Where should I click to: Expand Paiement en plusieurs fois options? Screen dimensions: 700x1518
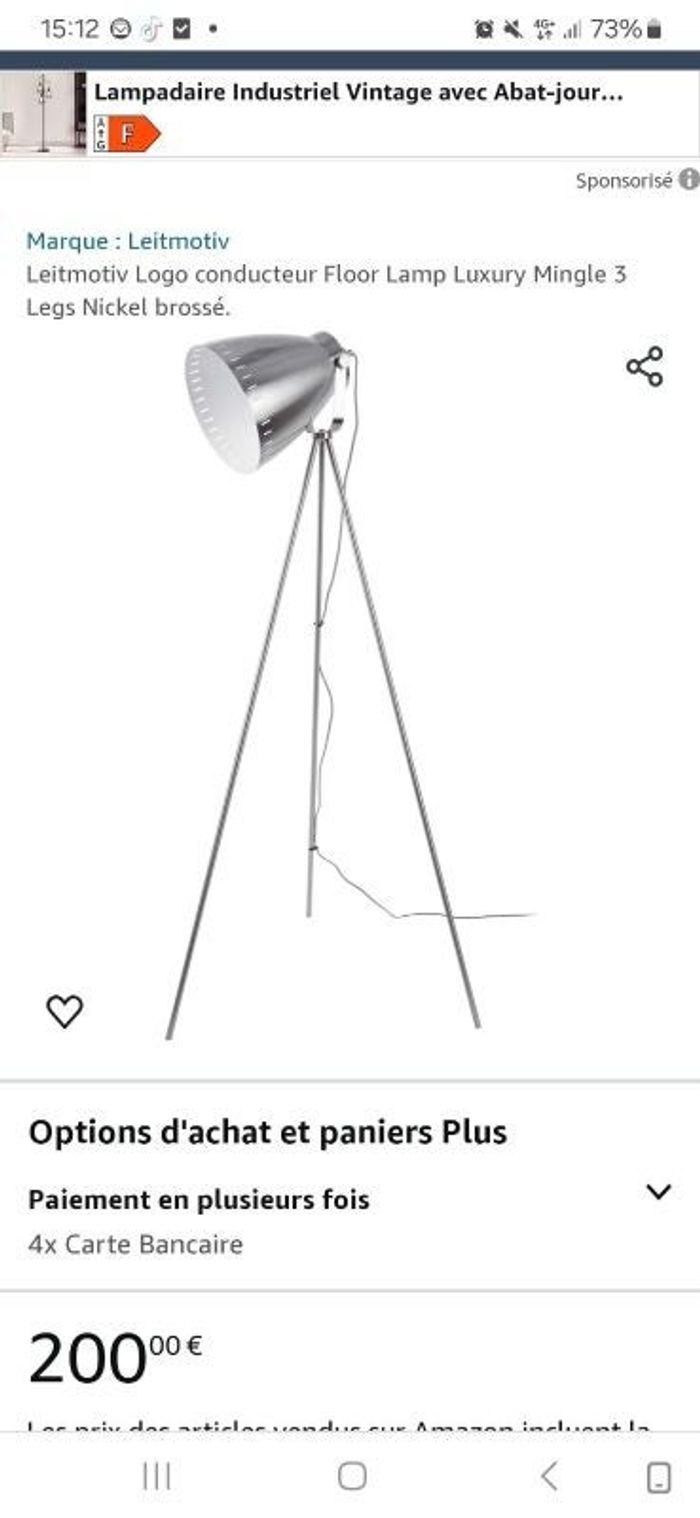pos(658,1192)
